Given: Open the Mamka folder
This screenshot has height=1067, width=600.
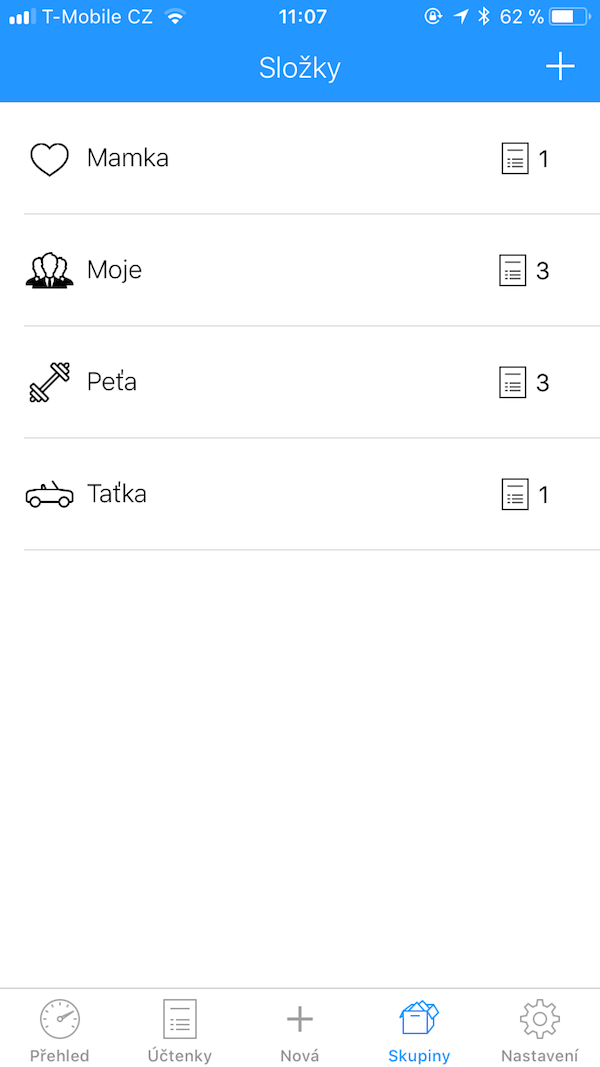Looking at the screenshot, I should tap(128, 158).
